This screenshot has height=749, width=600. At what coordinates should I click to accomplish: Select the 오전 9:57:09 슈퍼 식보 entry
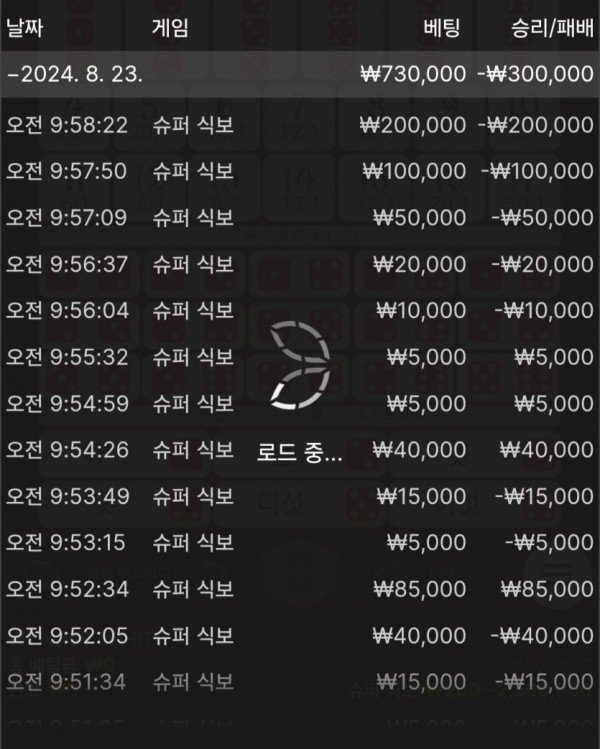coord(300,218)
